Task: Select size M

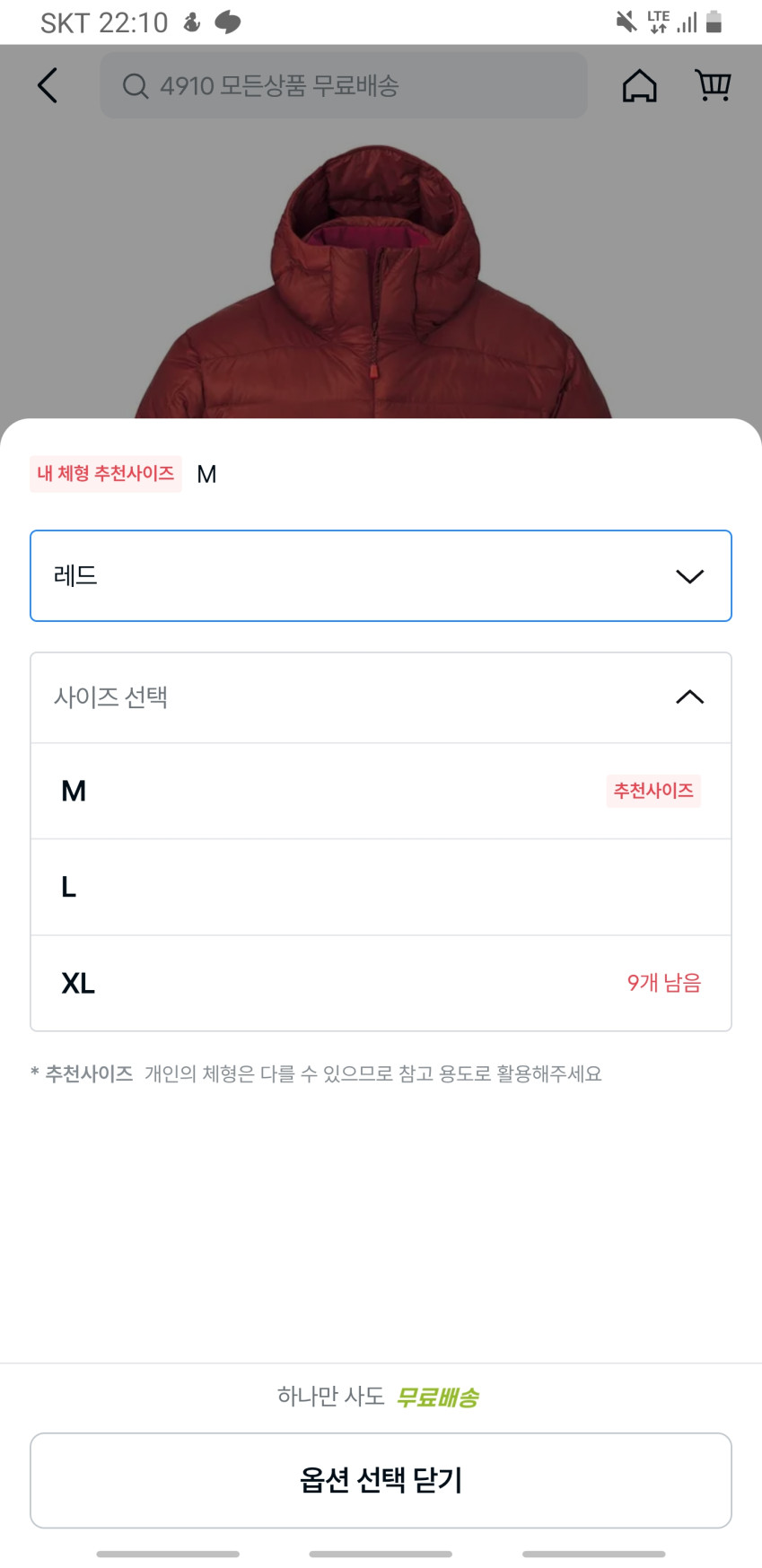Action: coord(381,791)
